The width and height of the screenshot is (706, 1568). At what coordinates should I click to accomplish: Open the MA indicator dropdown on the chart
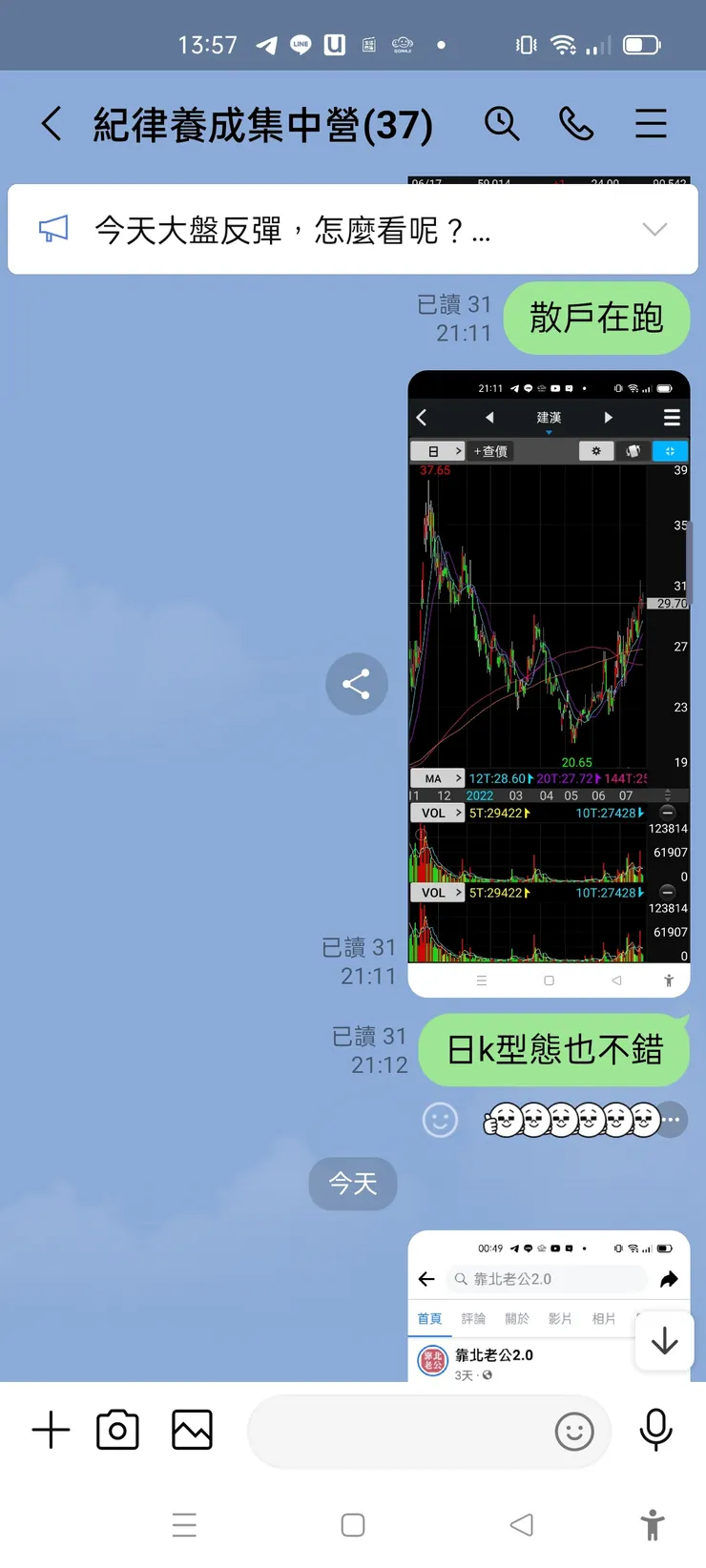437,777
